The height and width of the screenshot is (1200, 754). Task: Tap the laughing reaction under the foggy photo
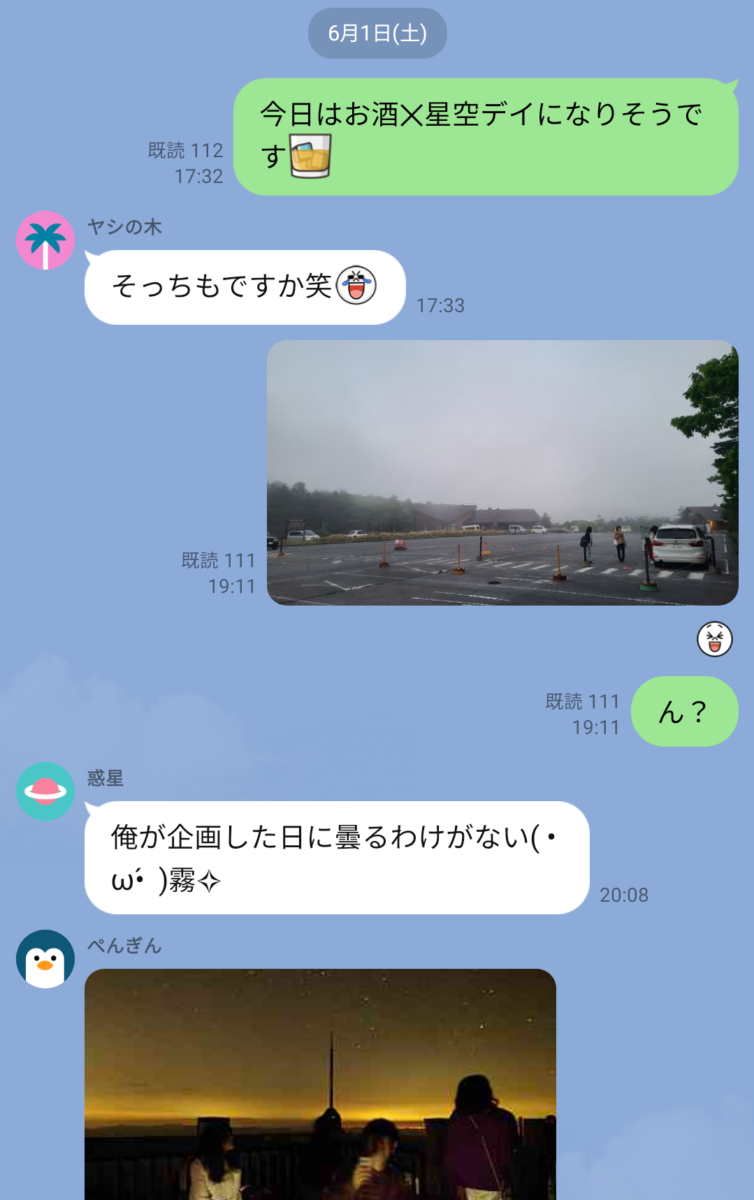point(714,638)
